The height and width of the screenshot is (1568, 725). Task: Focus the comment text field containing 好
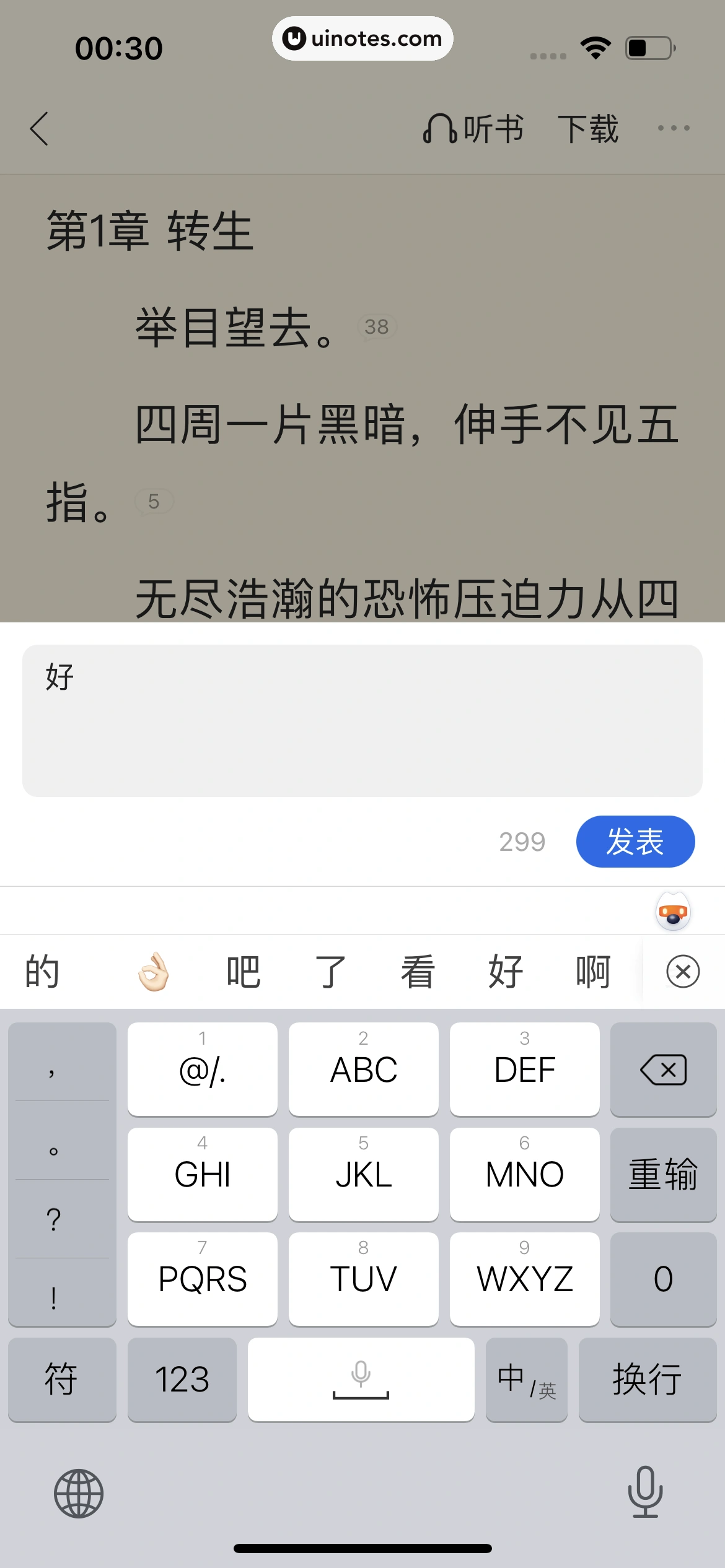[x=362, y=720]
